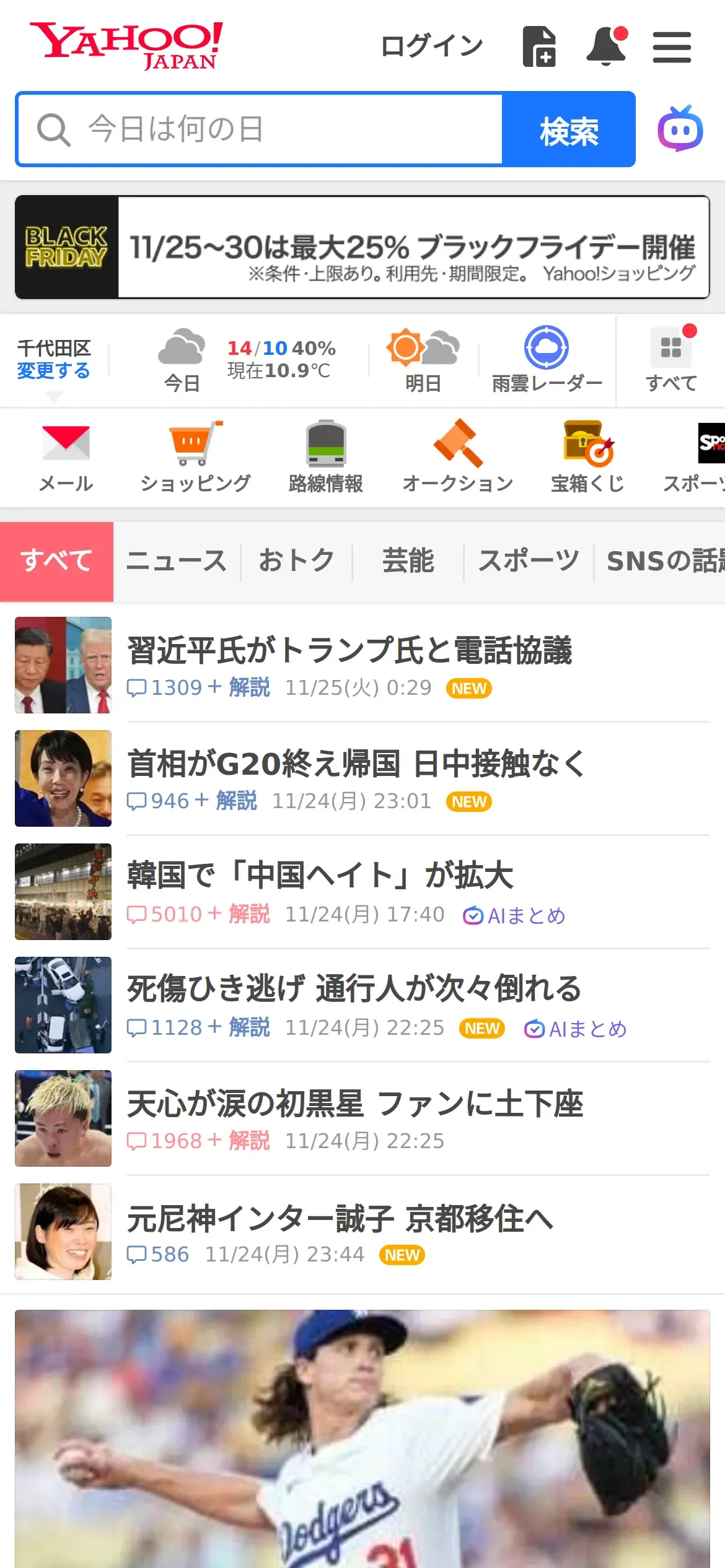This screenshot has height=1568, width=725.
Task: Open the hamburger menu
Action: tap(672, 47)
